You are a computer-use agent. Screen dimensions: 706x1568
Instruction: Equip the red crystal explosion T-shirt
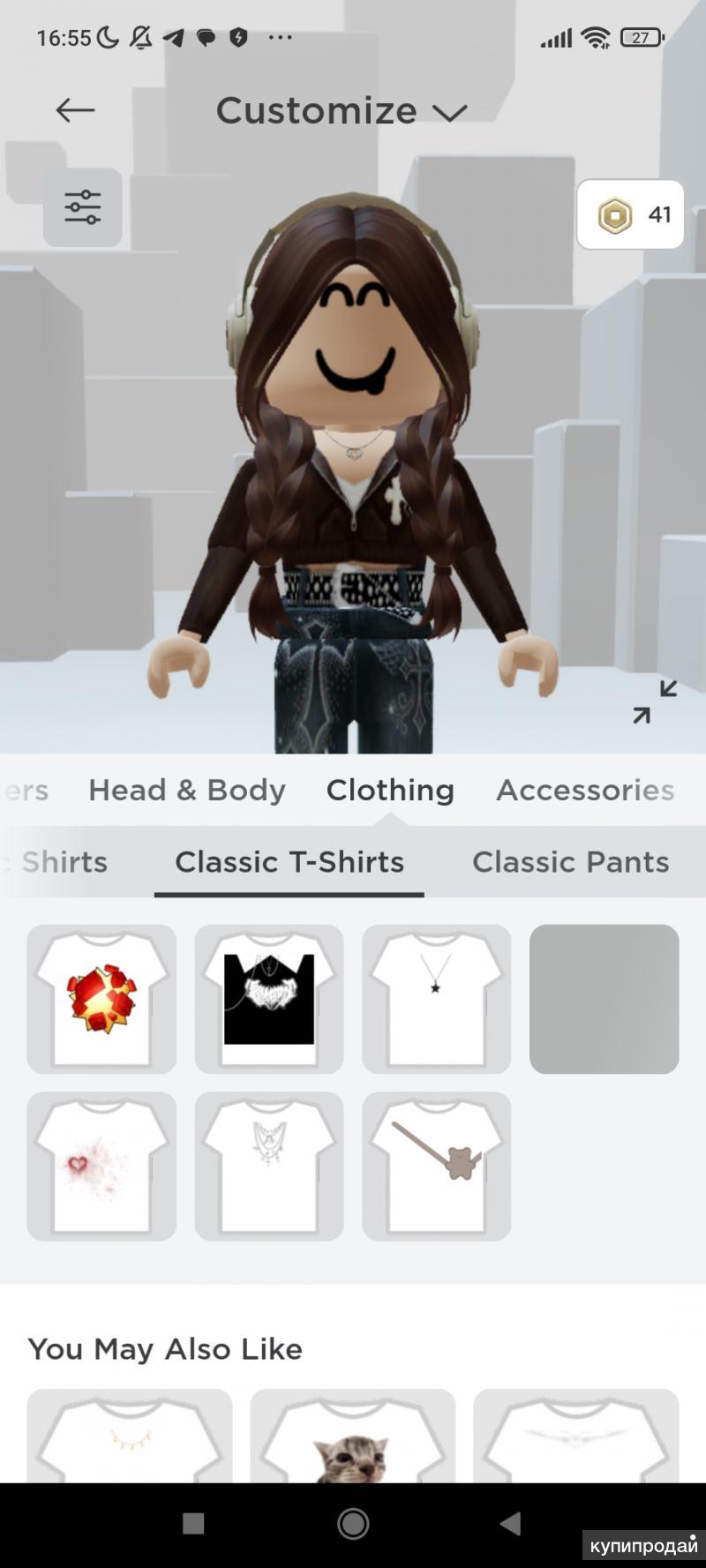click(101, 999)
